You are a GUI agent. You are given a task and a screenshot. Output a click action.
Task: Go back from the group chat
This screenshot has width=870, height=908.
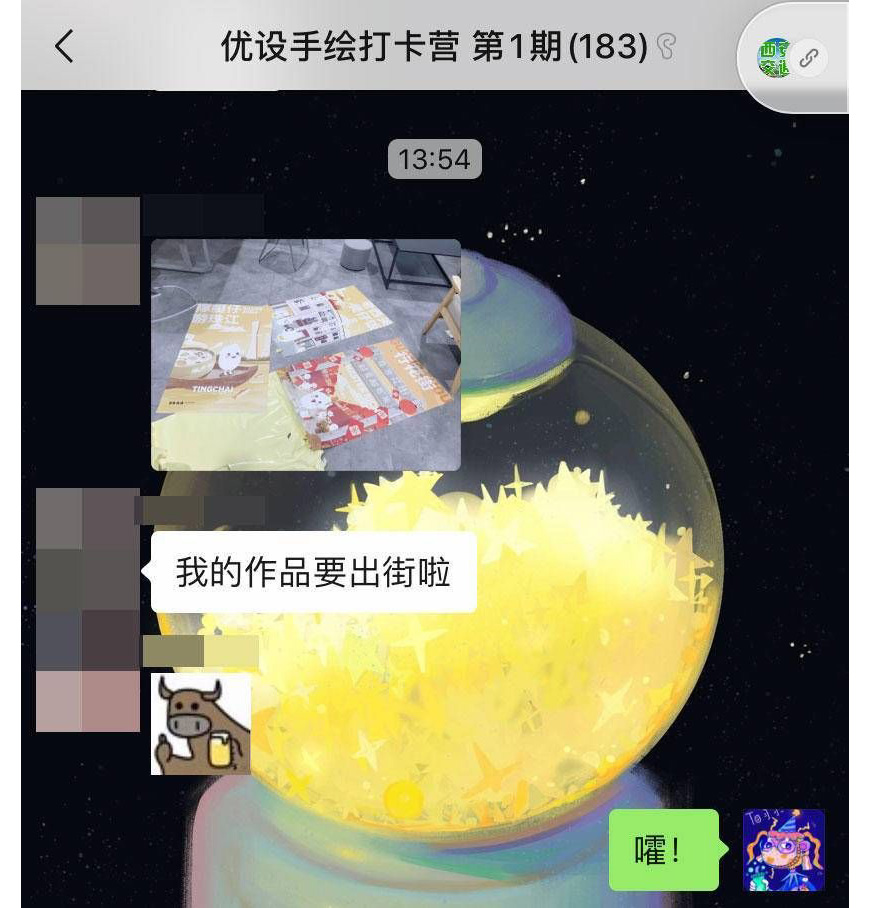[64, 46]
